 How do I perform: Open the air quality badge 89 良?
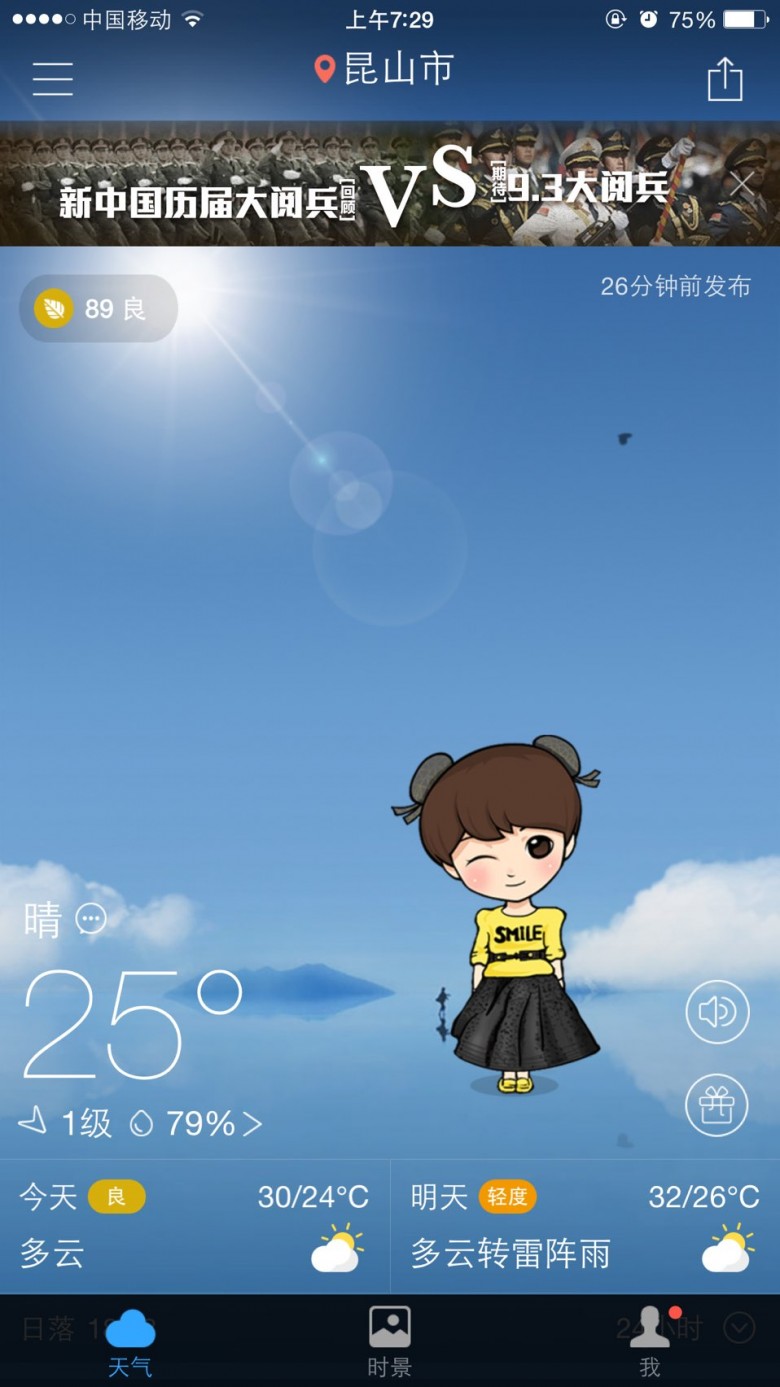(x=98, y=308)
